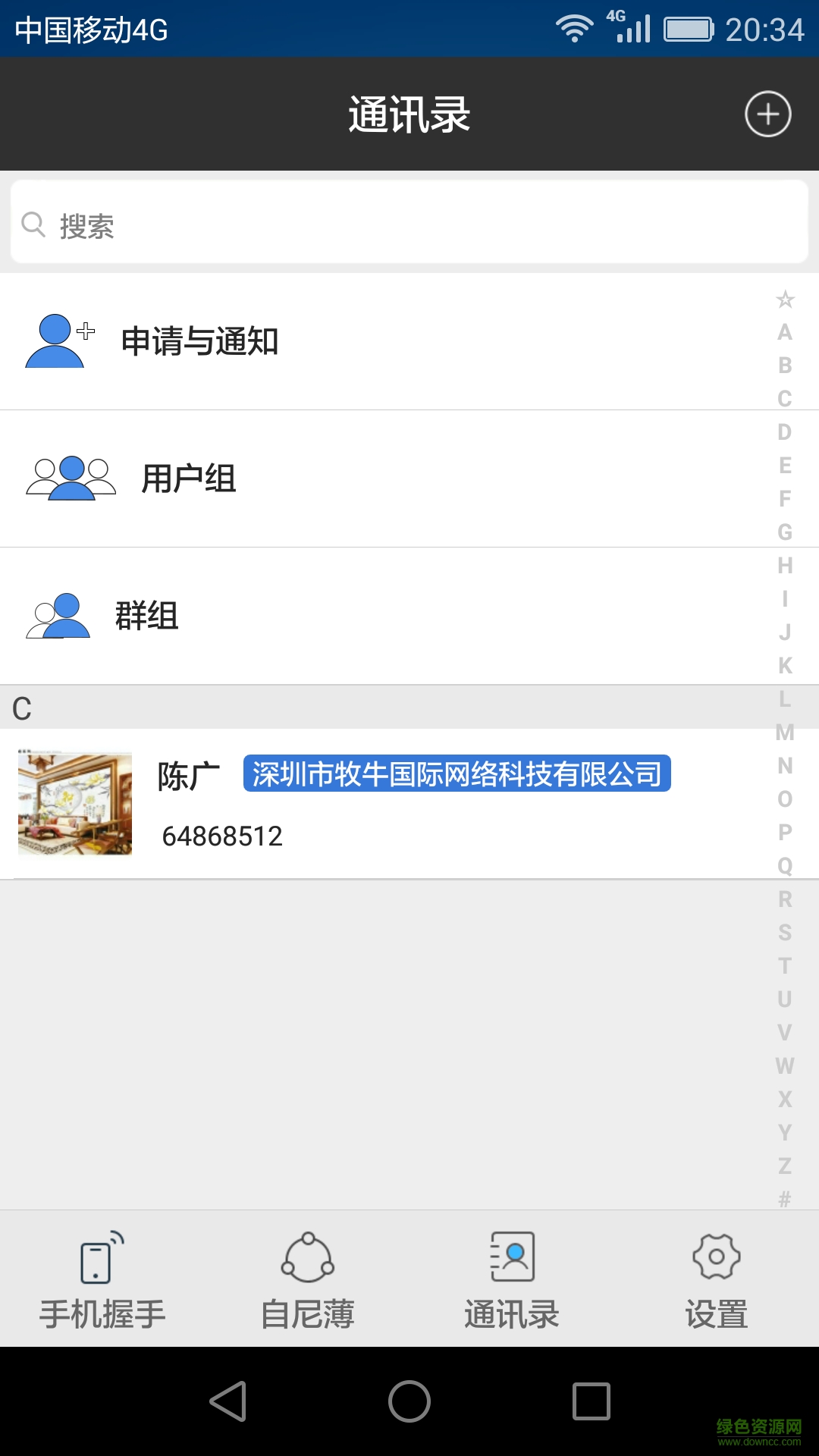Jump to starred contacts via index star
Screen dimensions: 819x1456
[x=785, y=300]
